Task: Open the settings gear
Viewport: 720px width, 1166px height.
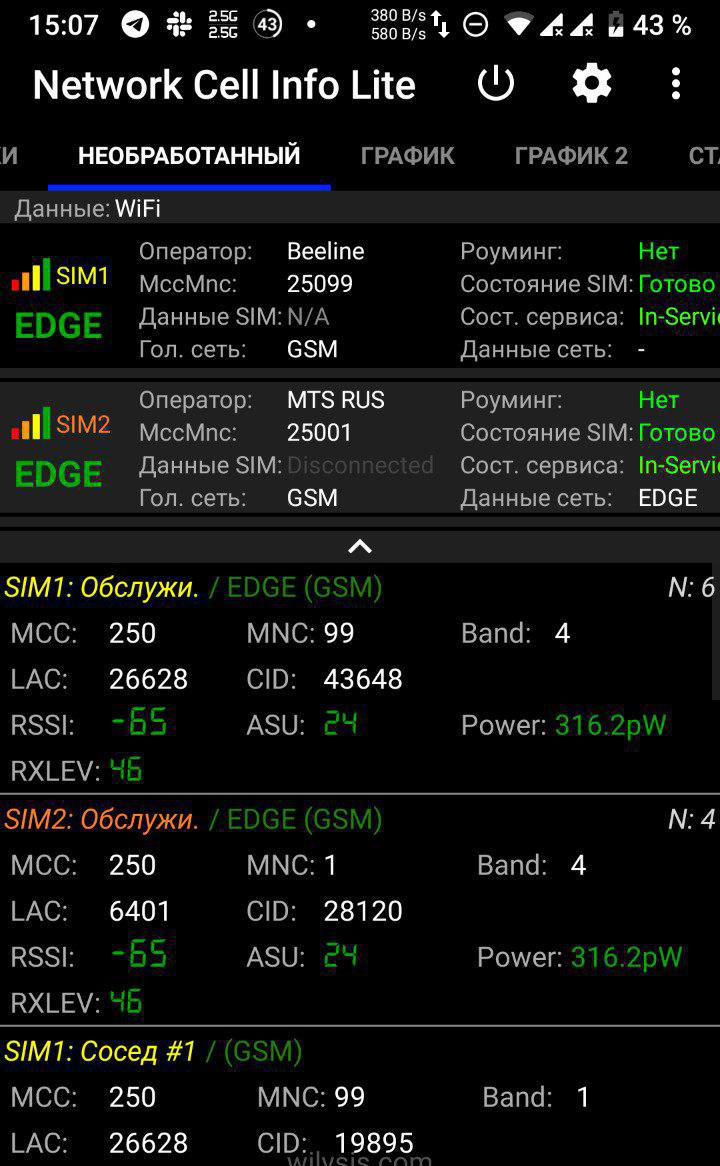Action: pos(591,84)
